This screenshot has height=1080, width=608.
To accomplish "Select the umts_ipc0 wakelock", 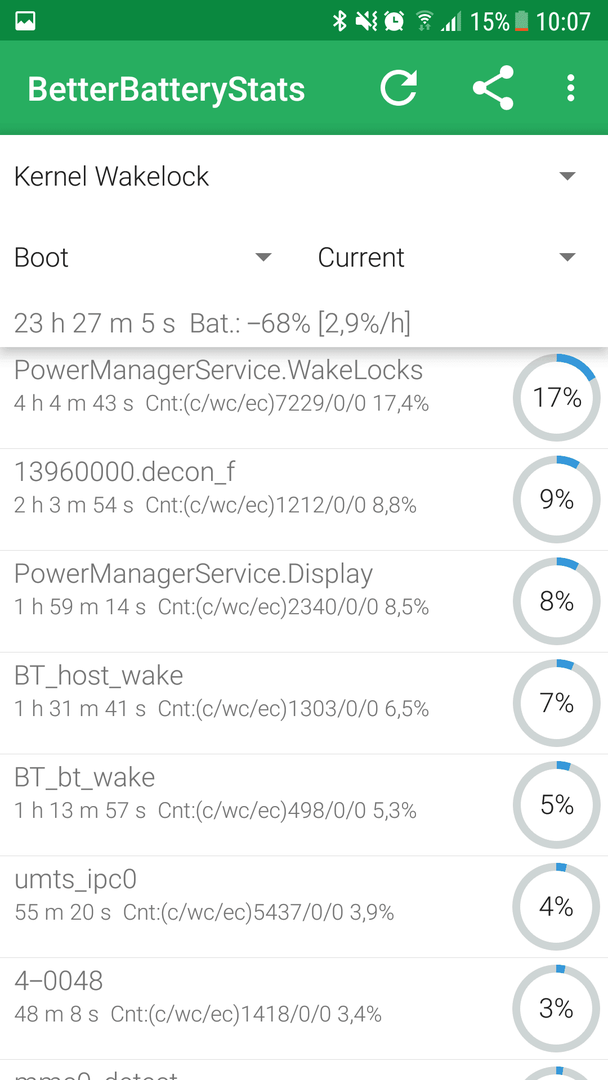I will [x=304, y=907].
